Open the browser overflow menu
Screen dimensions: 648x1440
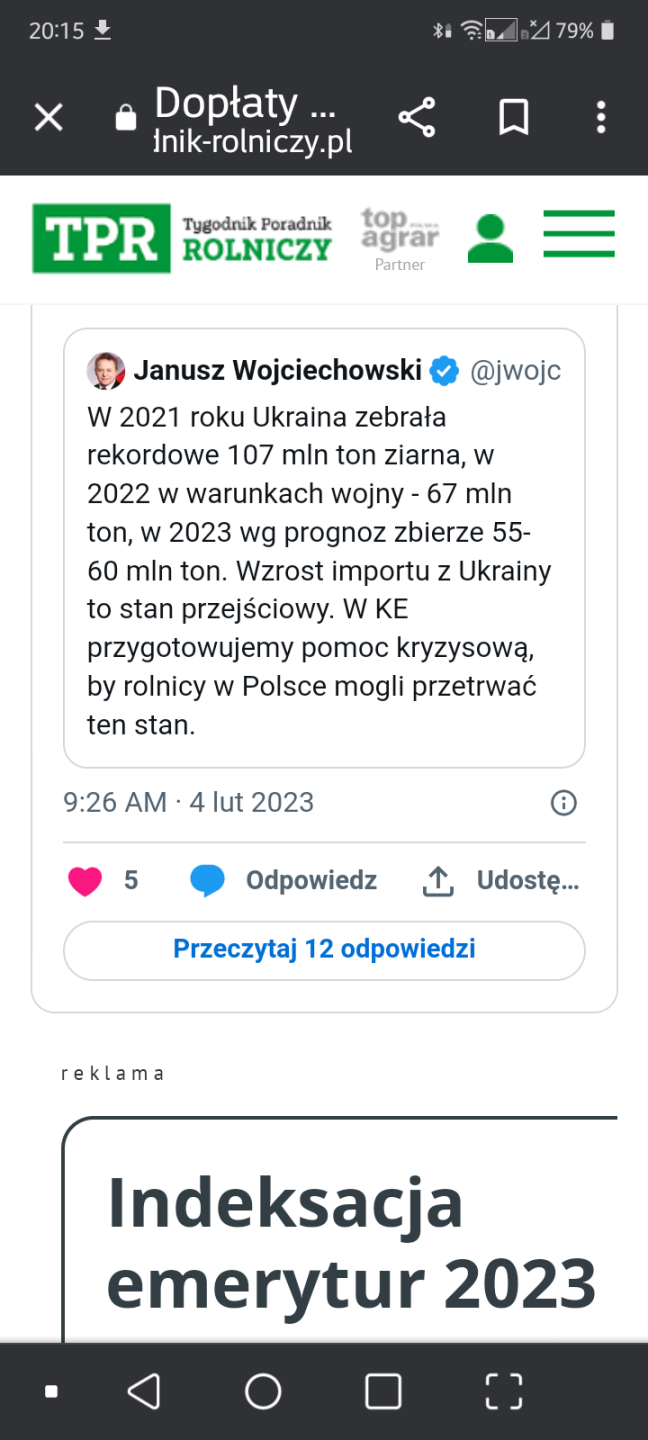(600, 118)
